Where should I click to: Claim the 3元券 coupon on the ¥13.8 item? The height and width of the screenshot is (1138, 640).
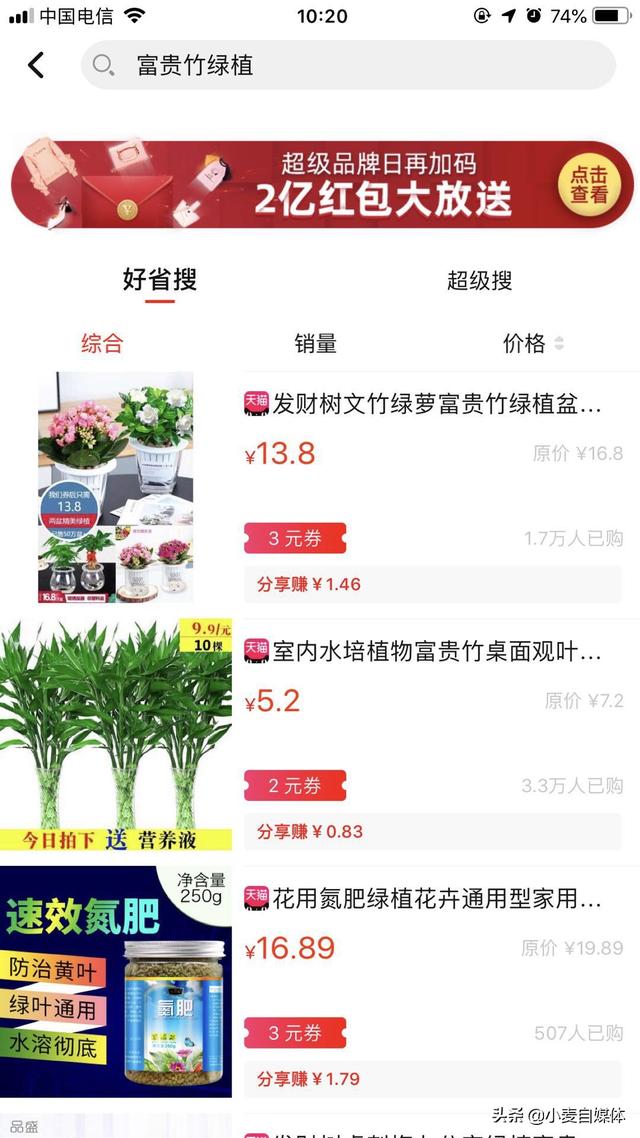coord(295,539)
